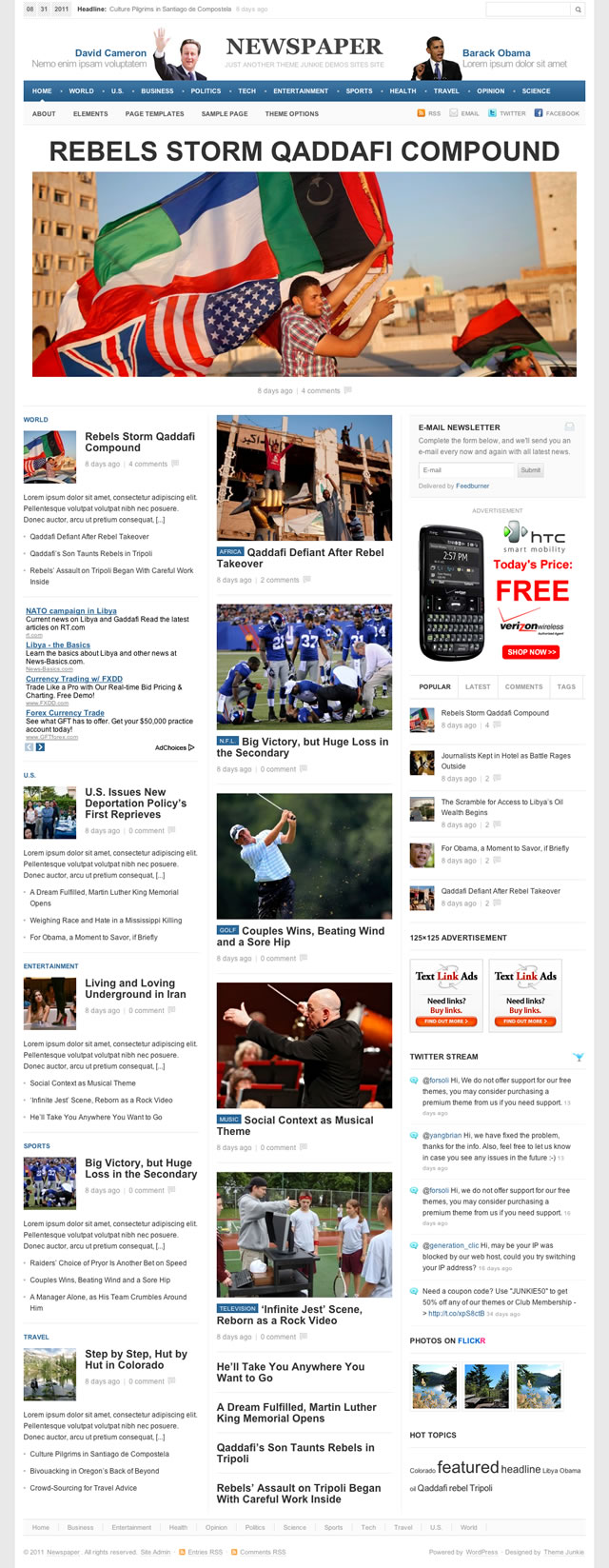Open the Feedburner link

pos(472,486)
